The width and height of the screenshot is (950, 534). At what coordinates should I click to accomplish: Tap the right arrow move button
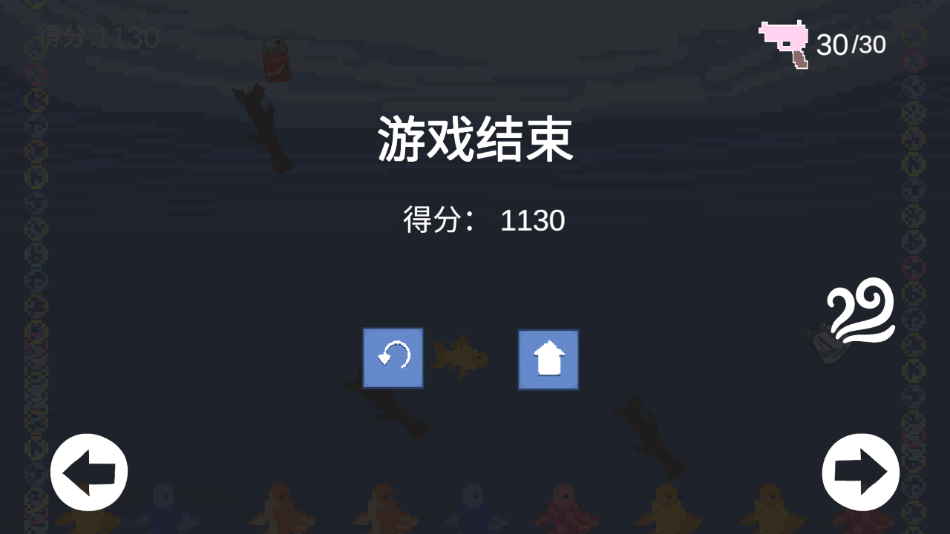pyautogui.click(x=860, y=472)
